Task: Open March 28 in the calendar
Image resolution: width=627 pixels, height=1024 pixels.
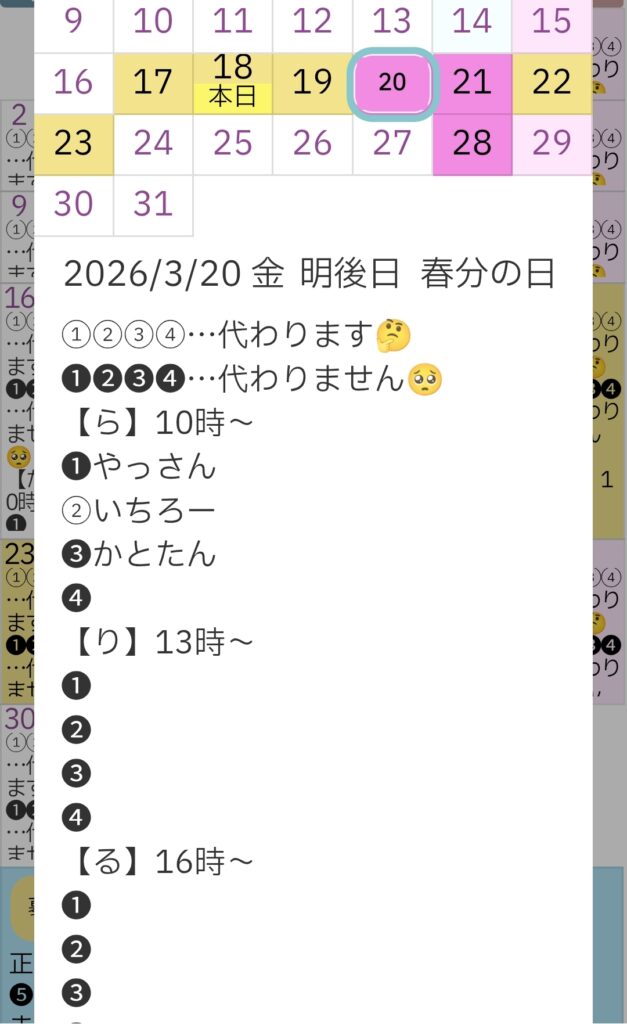Action: (472, 144)
